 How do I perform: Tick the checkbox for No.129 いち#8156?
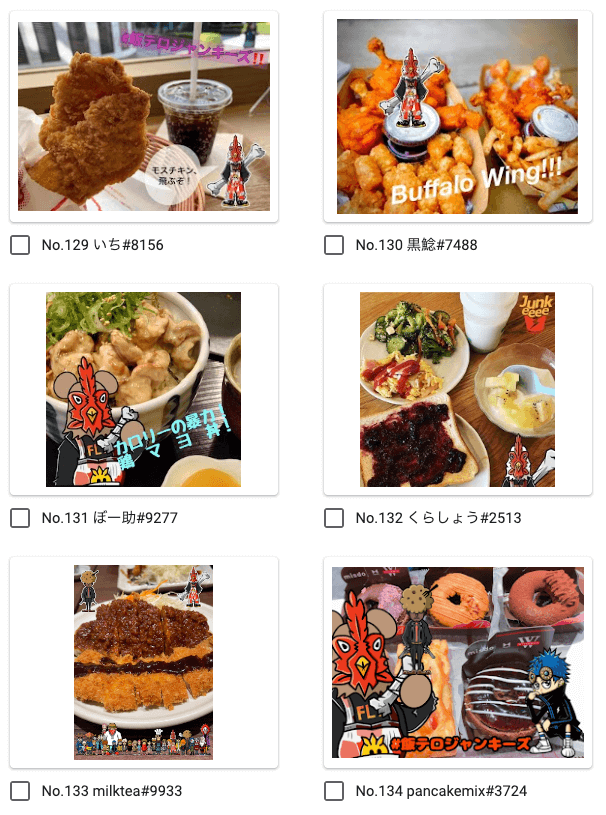coord(20,245)
